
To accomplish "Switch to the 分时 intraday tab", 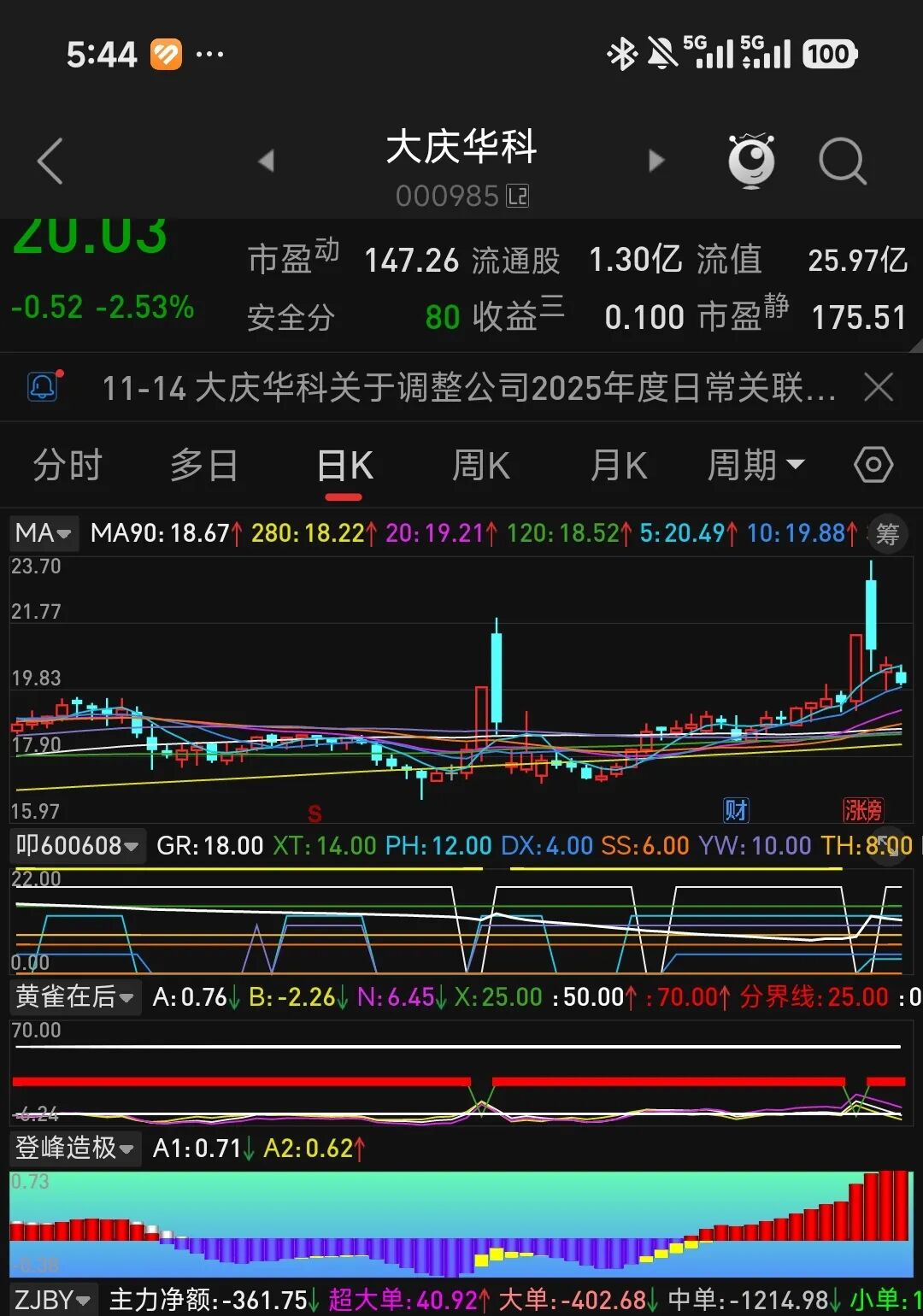I will point(67,465).
